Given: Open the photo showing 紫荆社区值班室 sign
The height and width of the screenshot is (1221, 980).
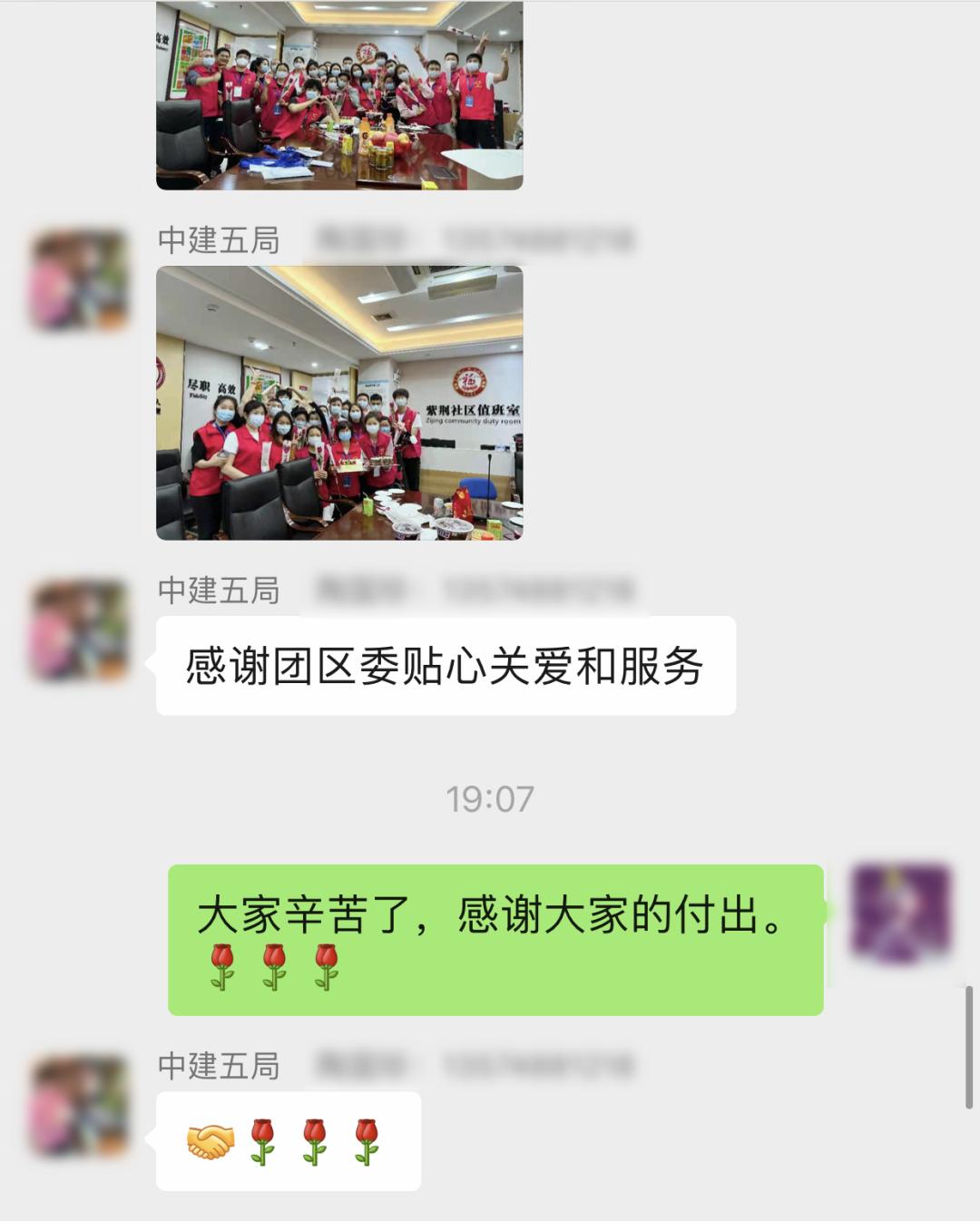Looking at the screenshot, I should [x=339, y=403].
